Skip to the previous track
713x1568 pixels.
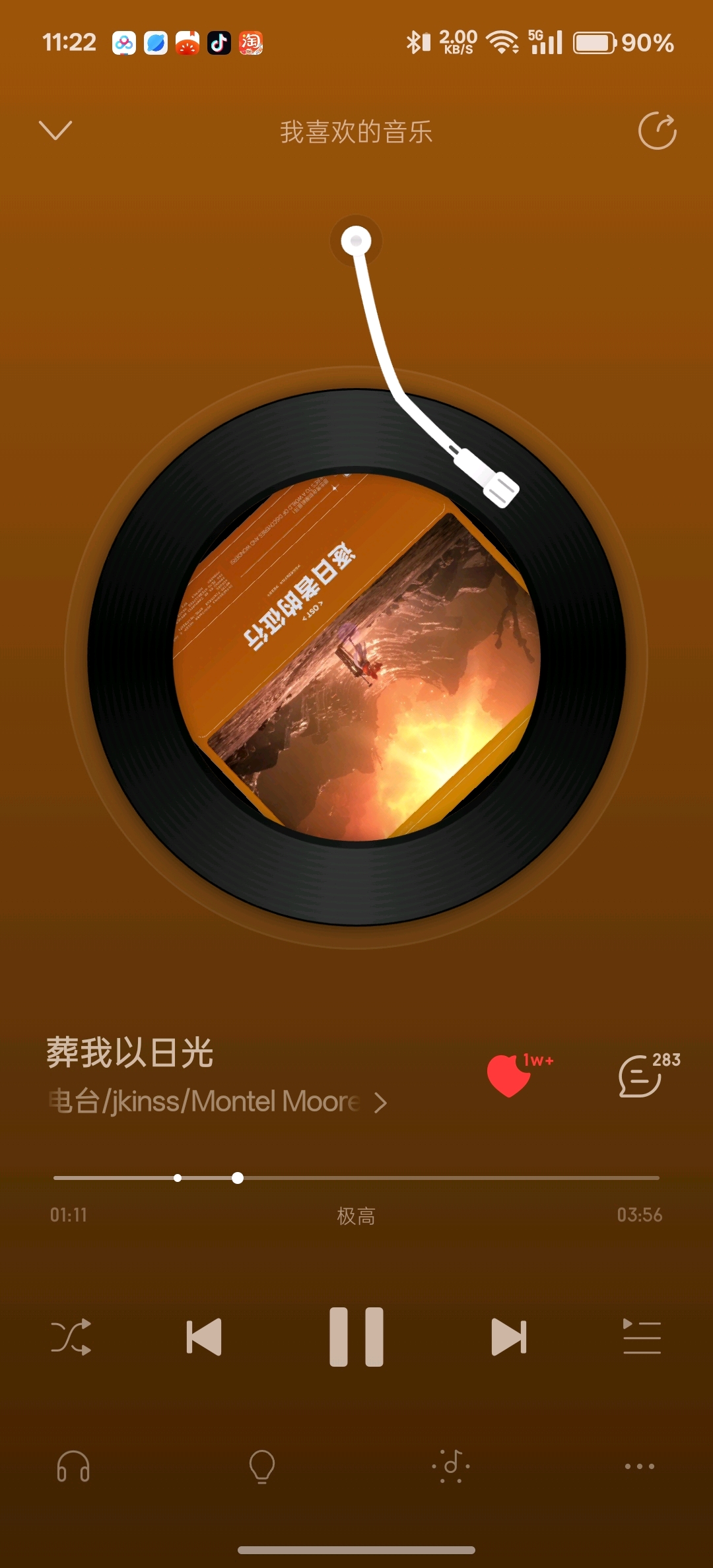(204, 1337)
